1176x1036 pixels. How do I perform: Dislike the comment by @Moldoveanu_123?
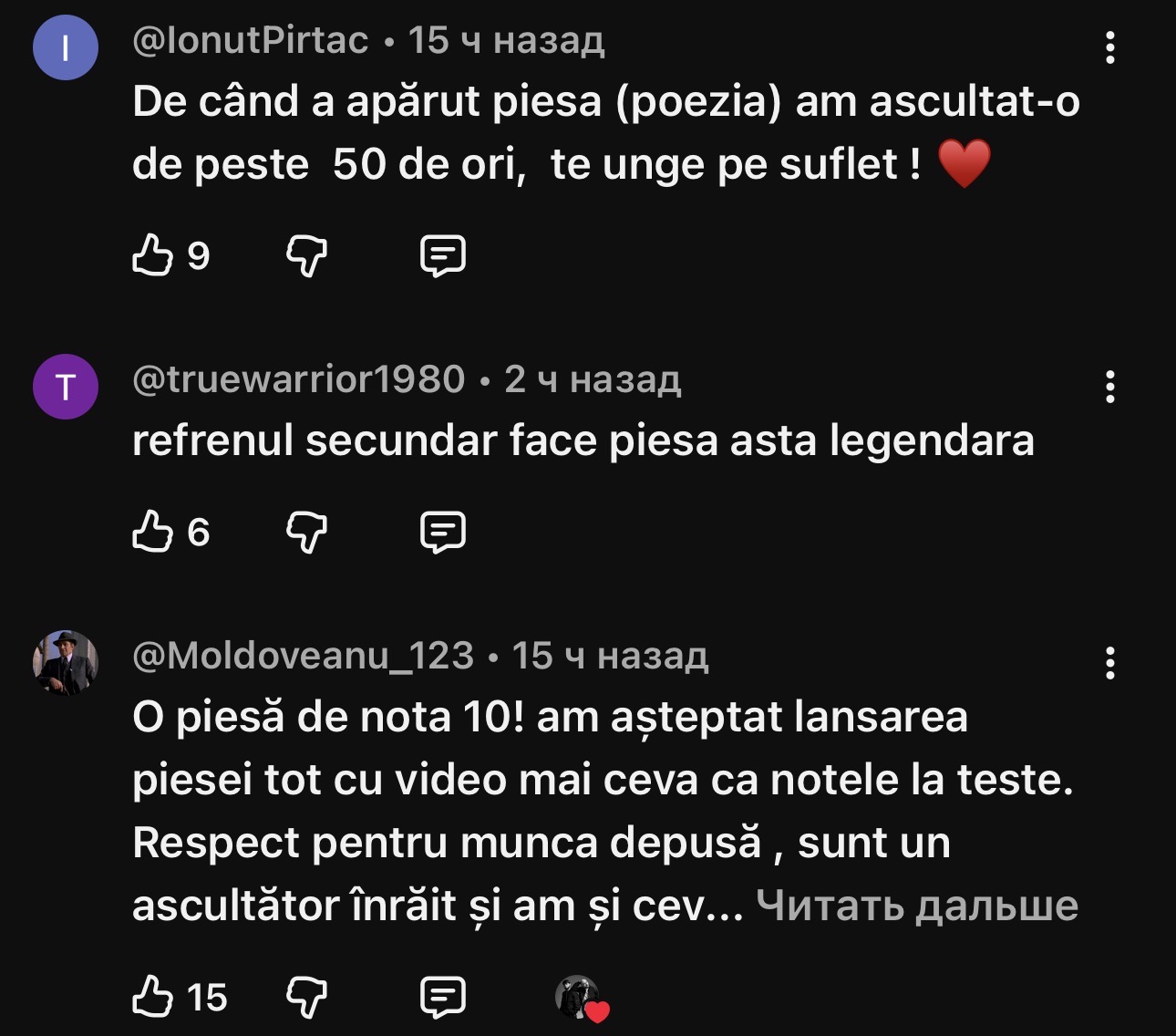[x=306, y=998]
